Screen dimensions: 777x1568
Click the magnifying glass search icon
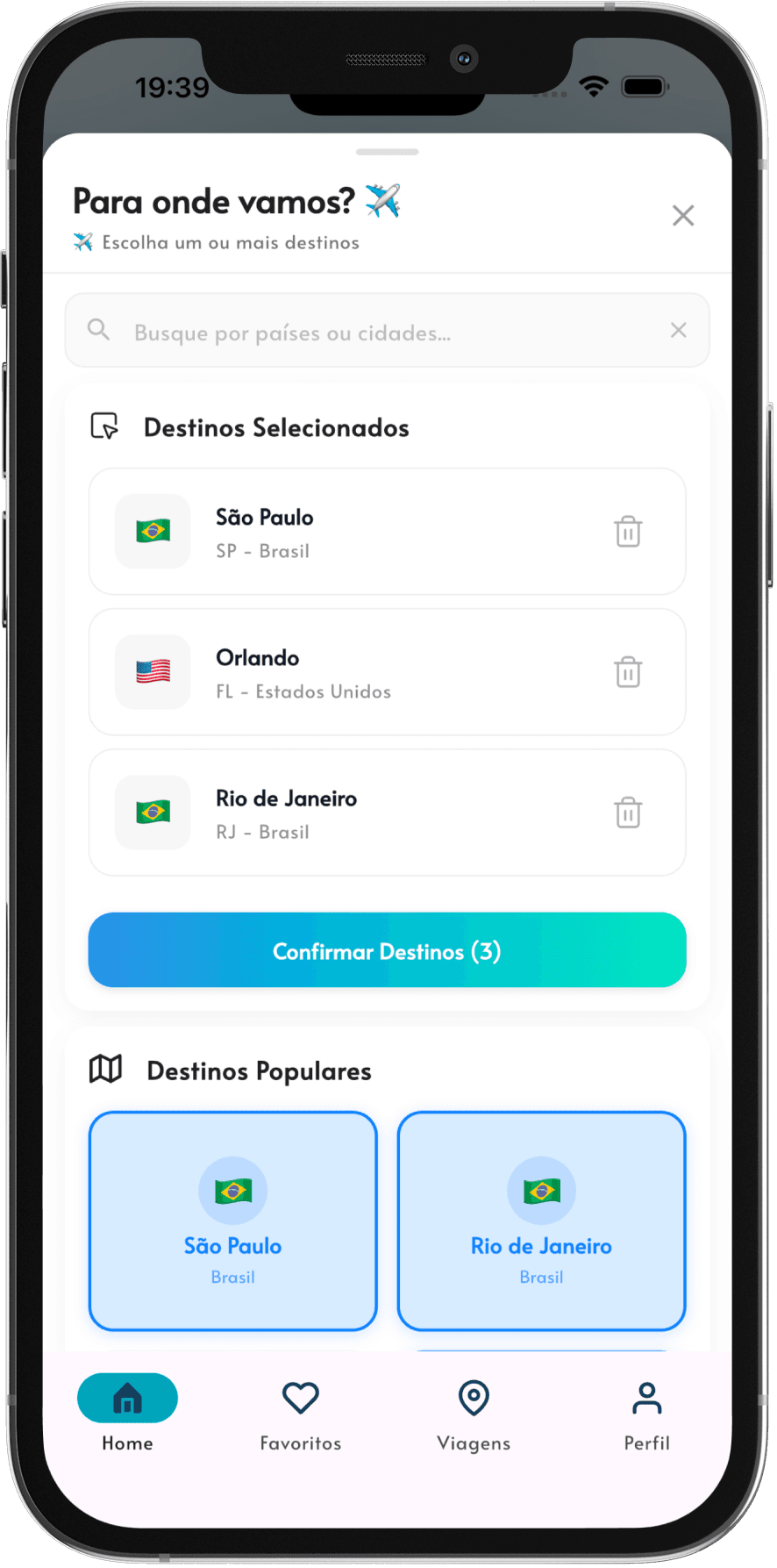pos(97,330)
